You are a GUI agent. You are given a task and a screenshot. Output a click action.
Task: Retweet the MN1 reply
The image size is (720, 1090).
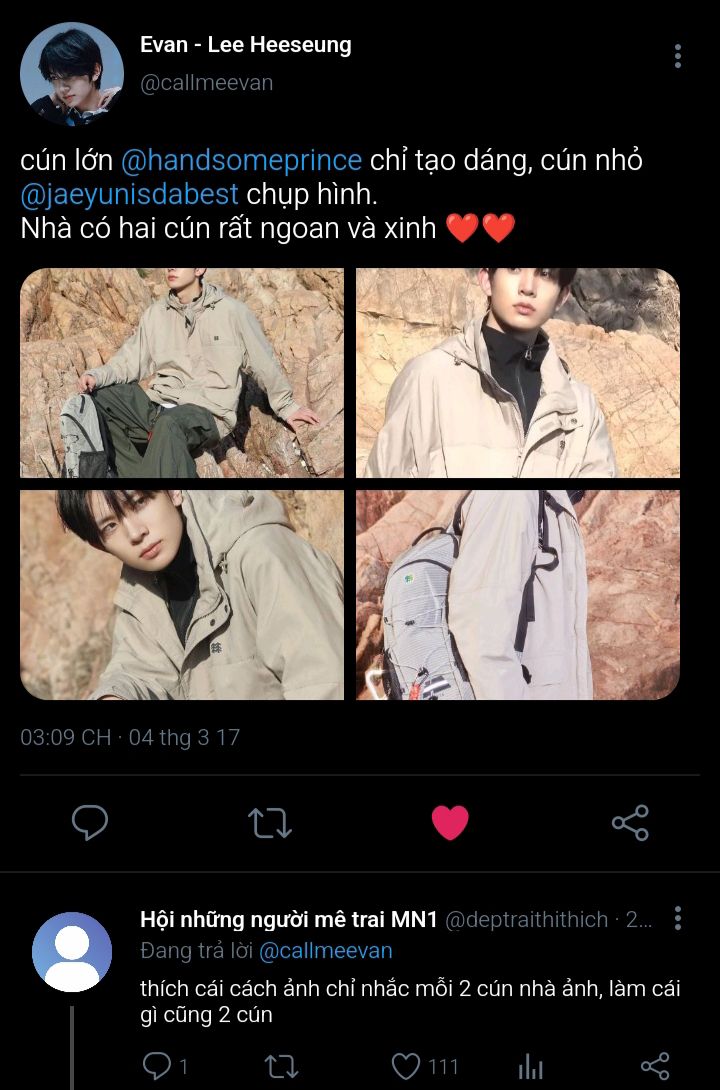point(281,1066)
